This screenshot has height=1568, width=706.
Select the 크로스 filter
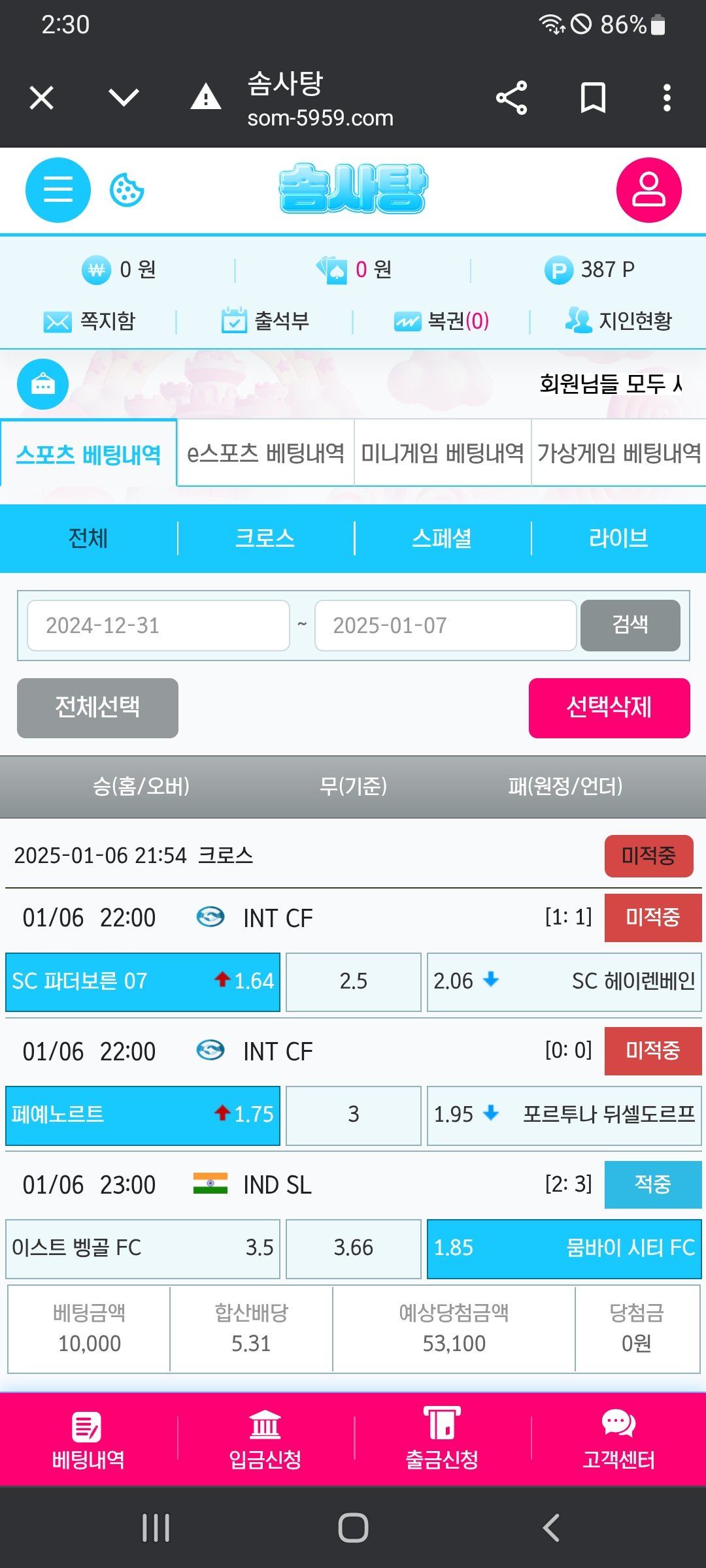265,538
